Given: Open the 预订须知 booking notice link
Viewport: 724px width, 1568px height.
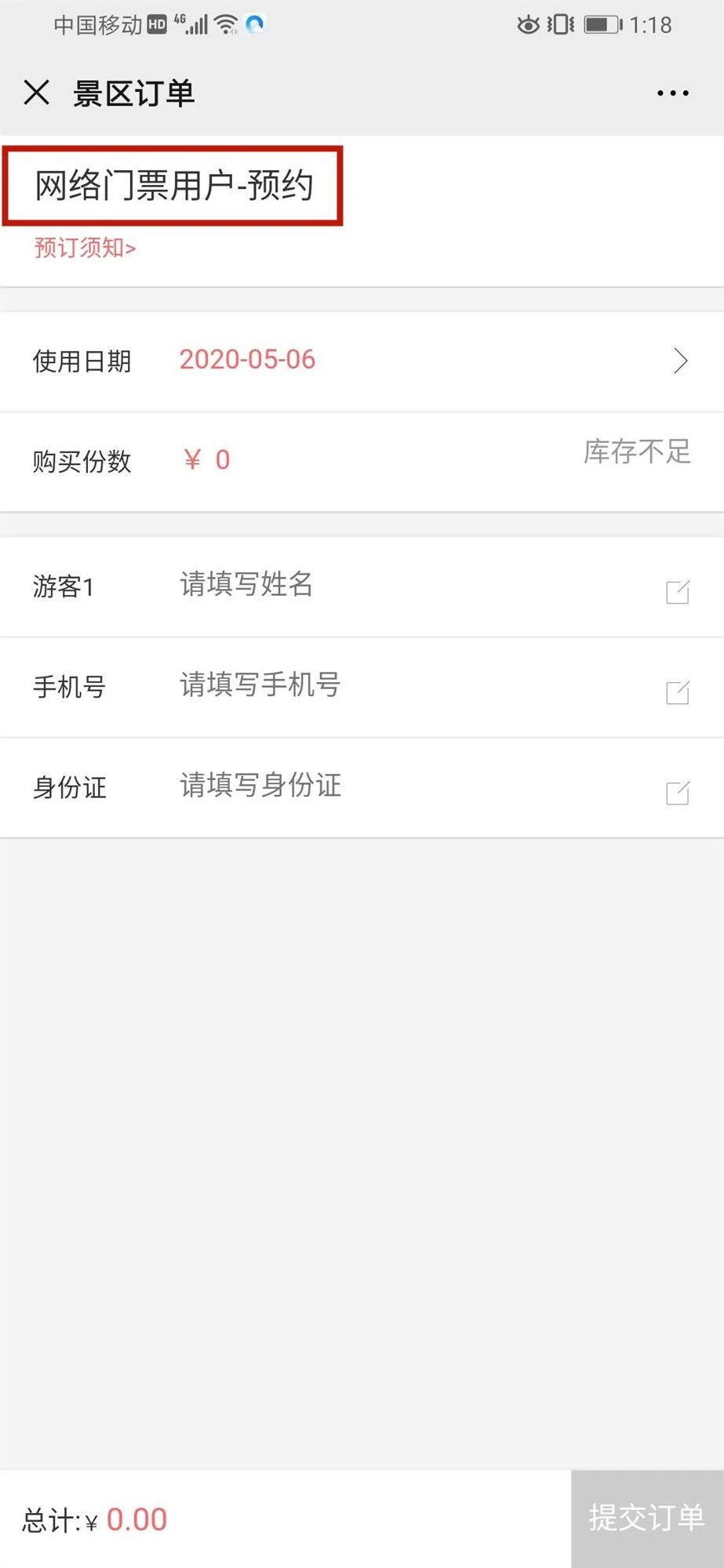Looking at the screenshot, I should point(85,249).
